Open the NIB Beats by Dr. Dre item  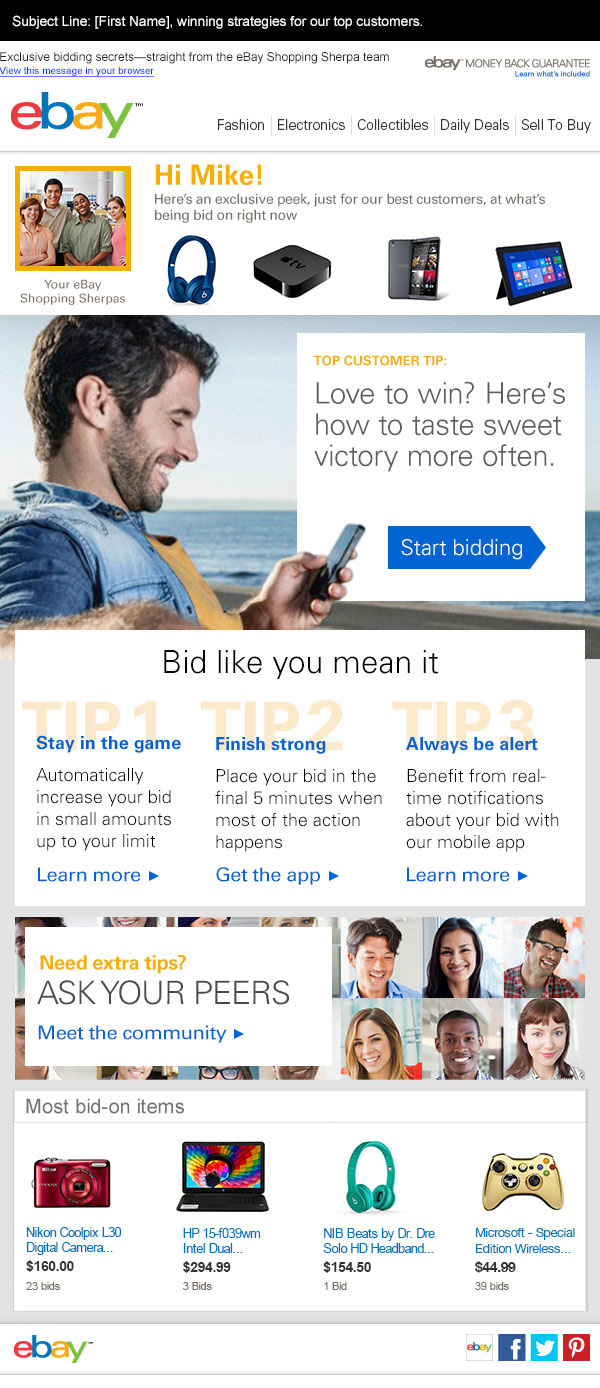coord(379,1240)
